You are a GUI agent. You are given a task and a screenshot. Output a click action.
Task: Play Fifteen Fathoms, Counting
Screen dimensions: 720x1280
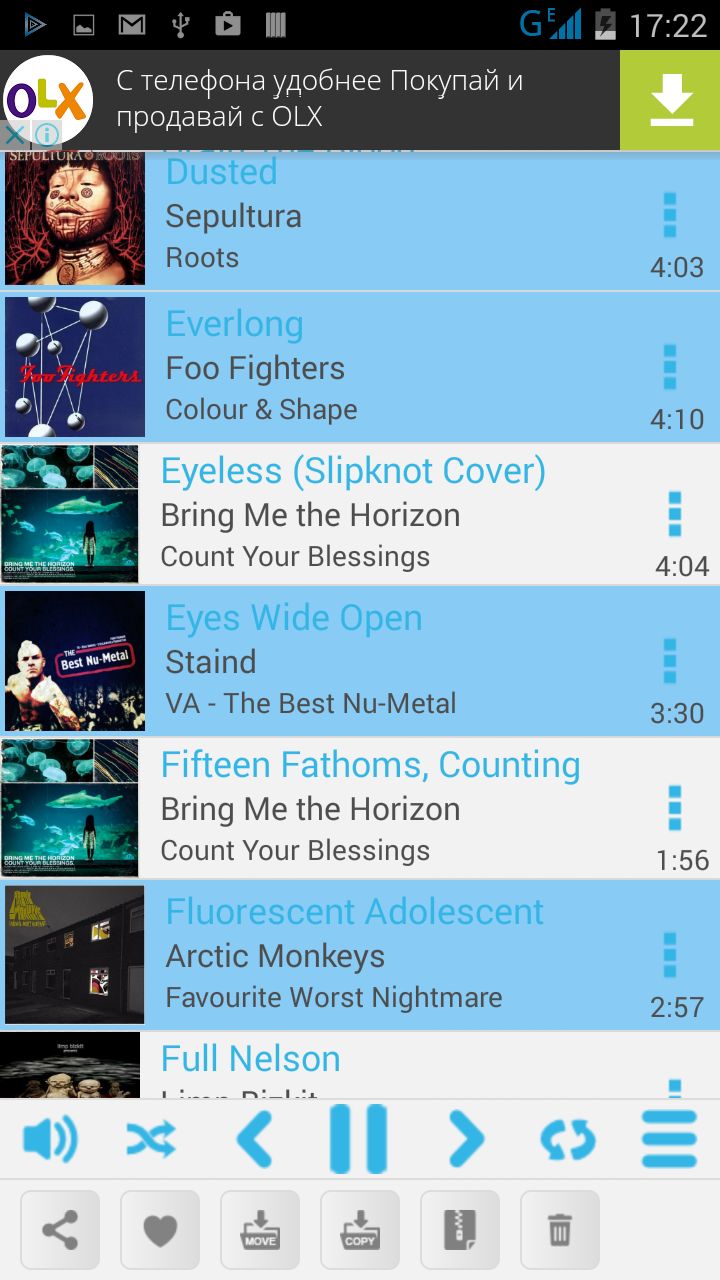tap(360, 808)
